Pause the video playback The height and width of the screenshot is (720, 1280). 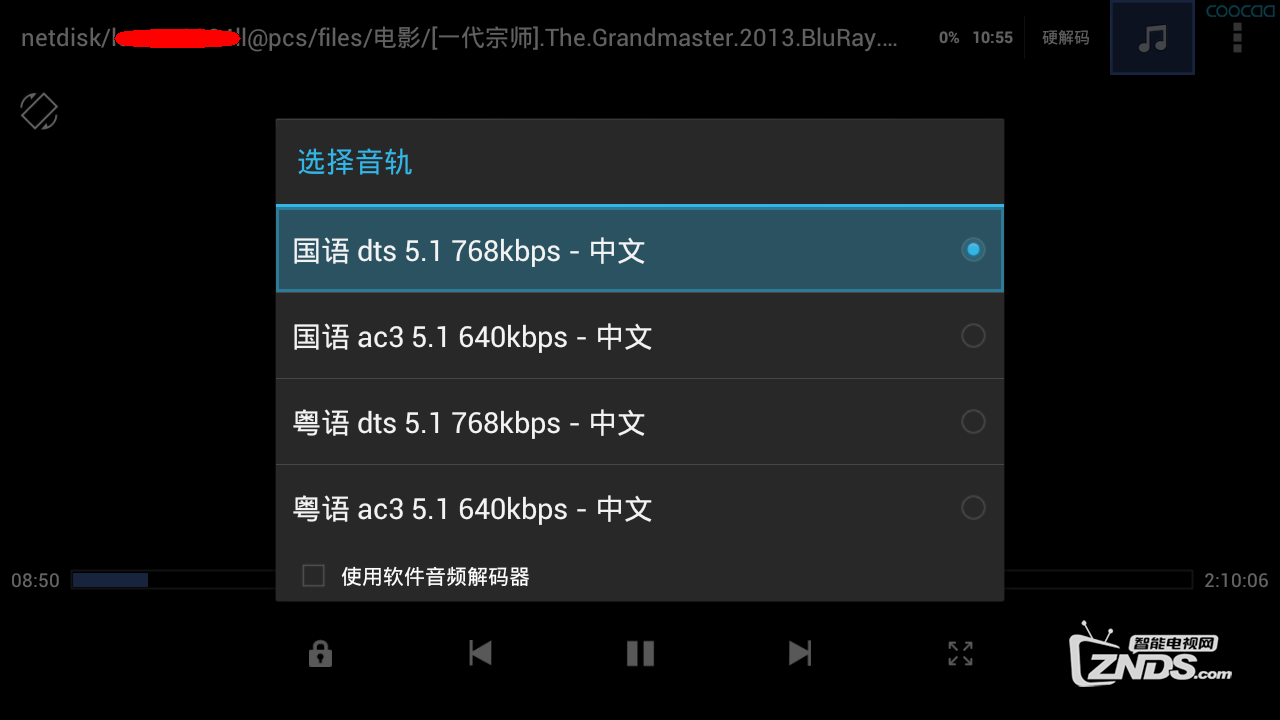640,654
